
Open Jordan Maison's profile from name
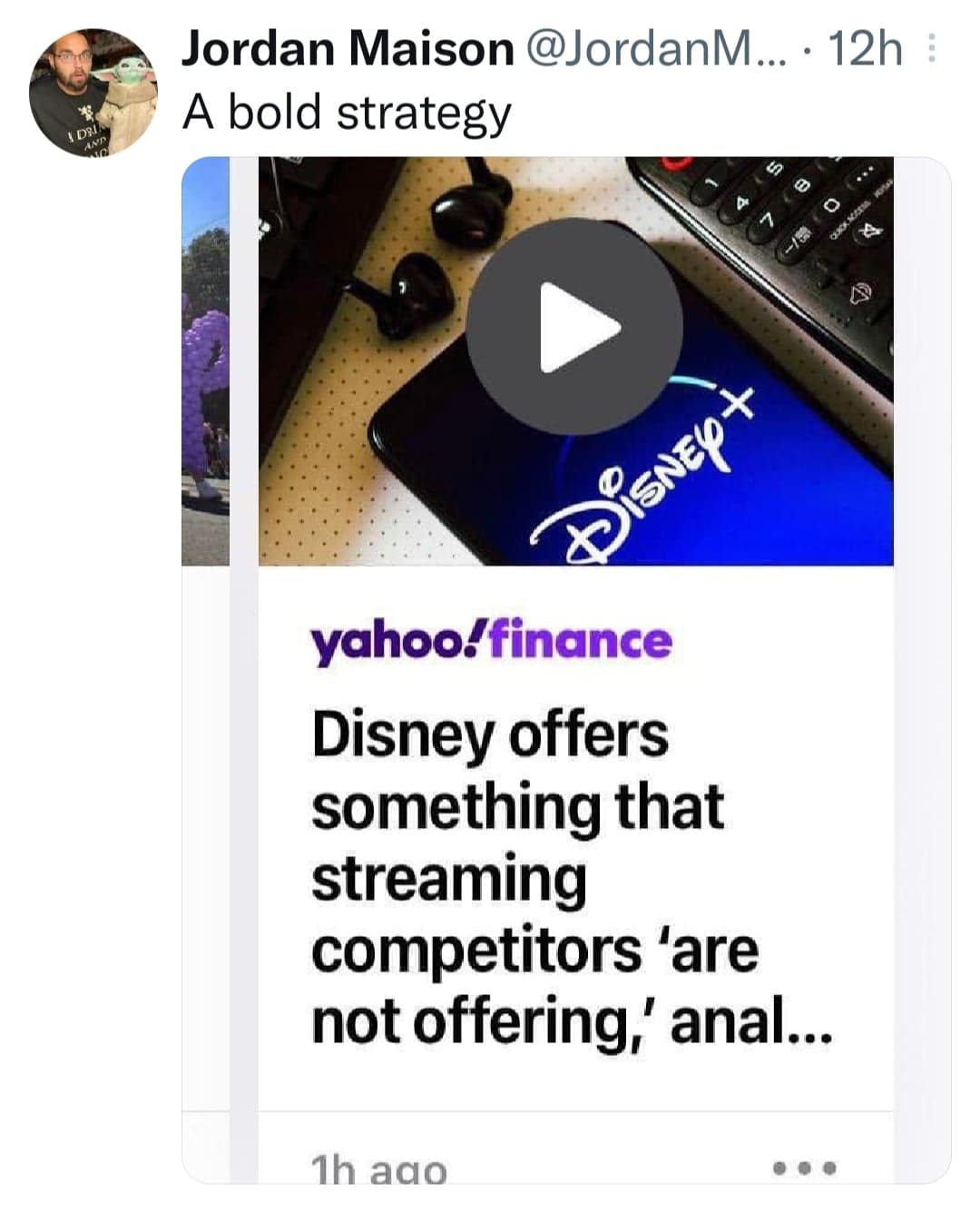(348, 48)
